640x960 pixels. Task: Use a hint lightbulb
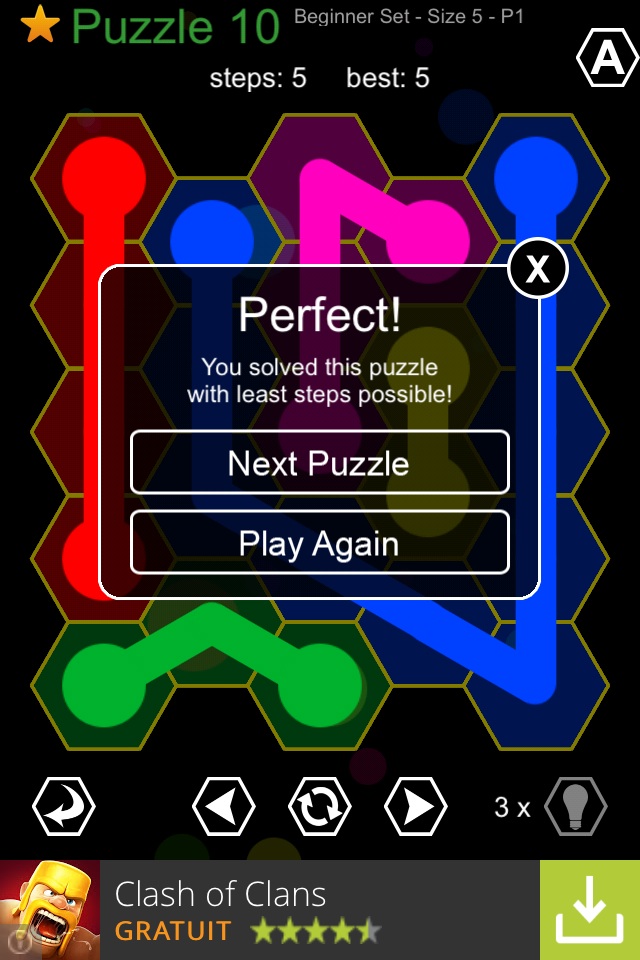click(576, 806)
